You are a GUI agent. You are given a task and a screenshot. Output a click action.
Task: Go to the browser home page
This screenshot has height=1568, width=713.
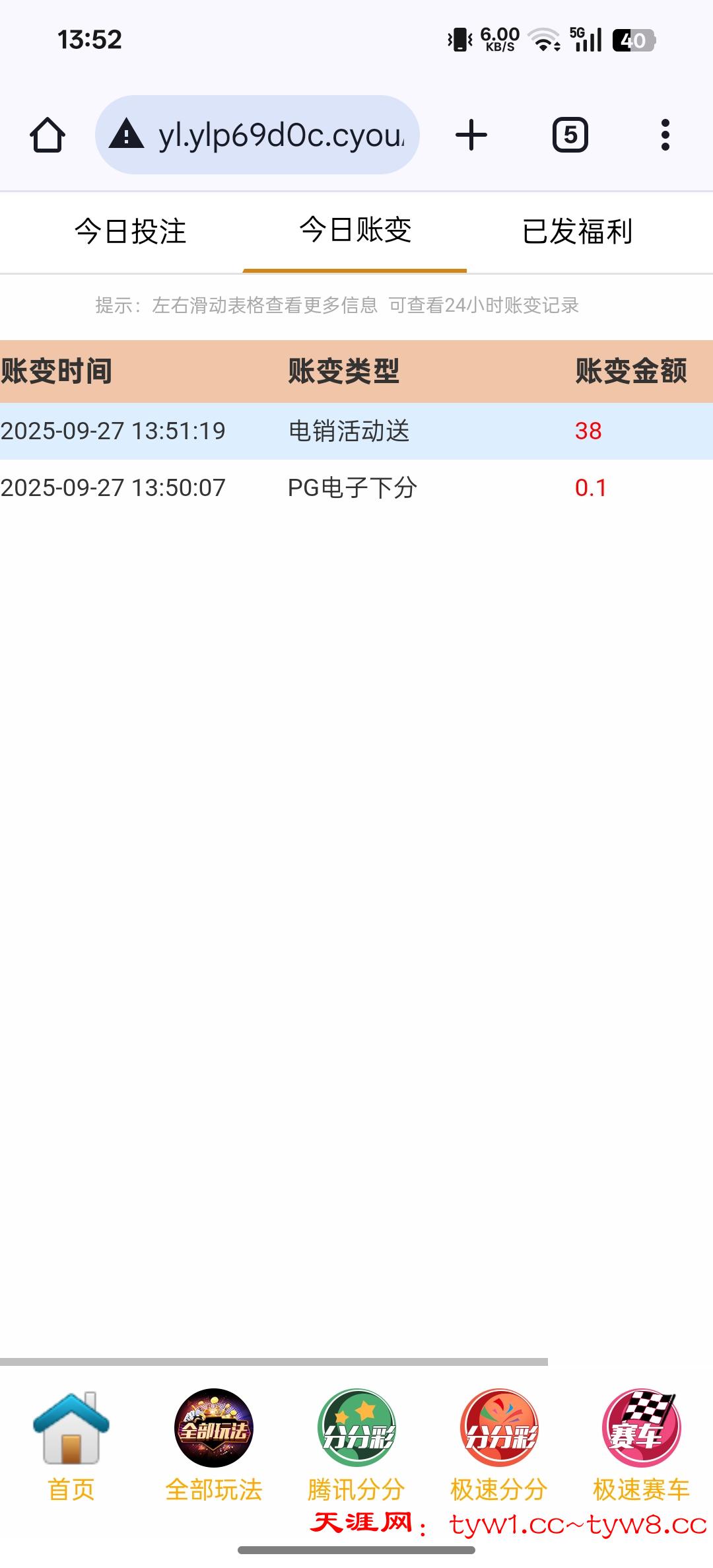[48, 135]
